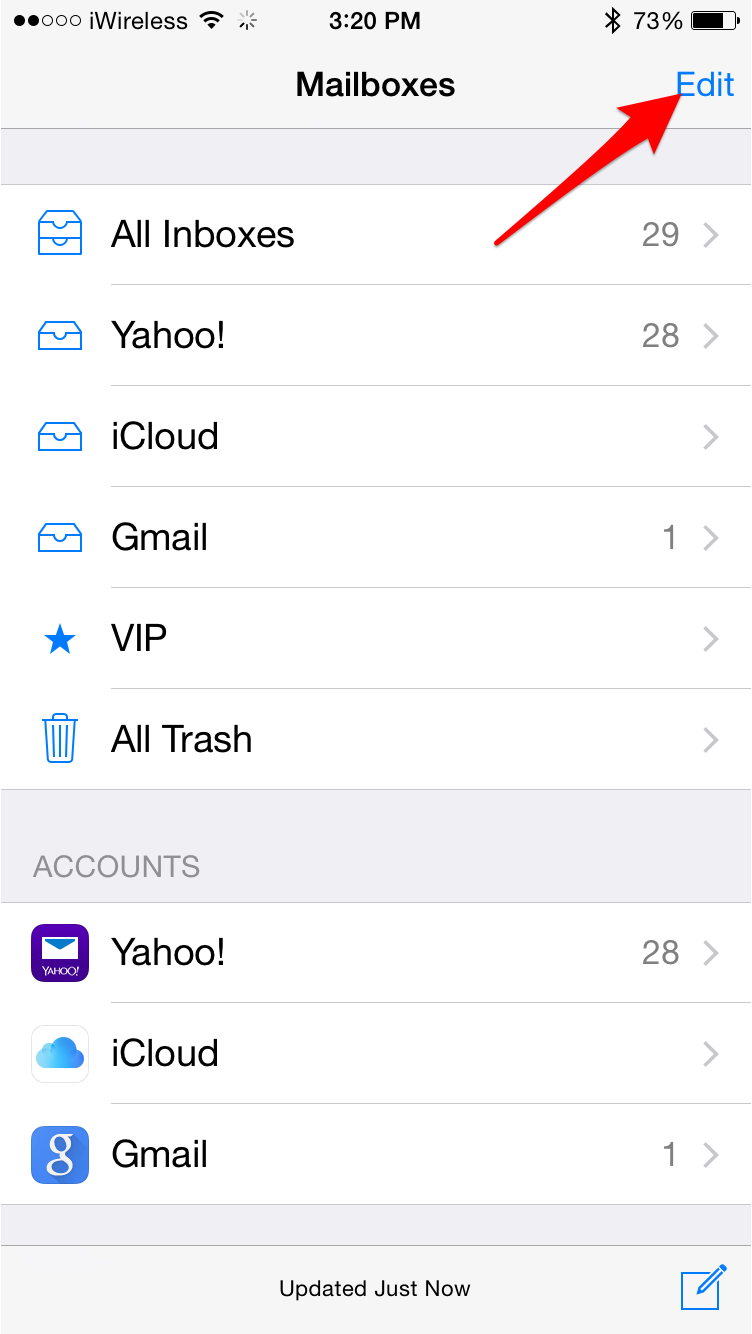
Task: Tap the Gmail g account icon
Action: point(60,1154)
